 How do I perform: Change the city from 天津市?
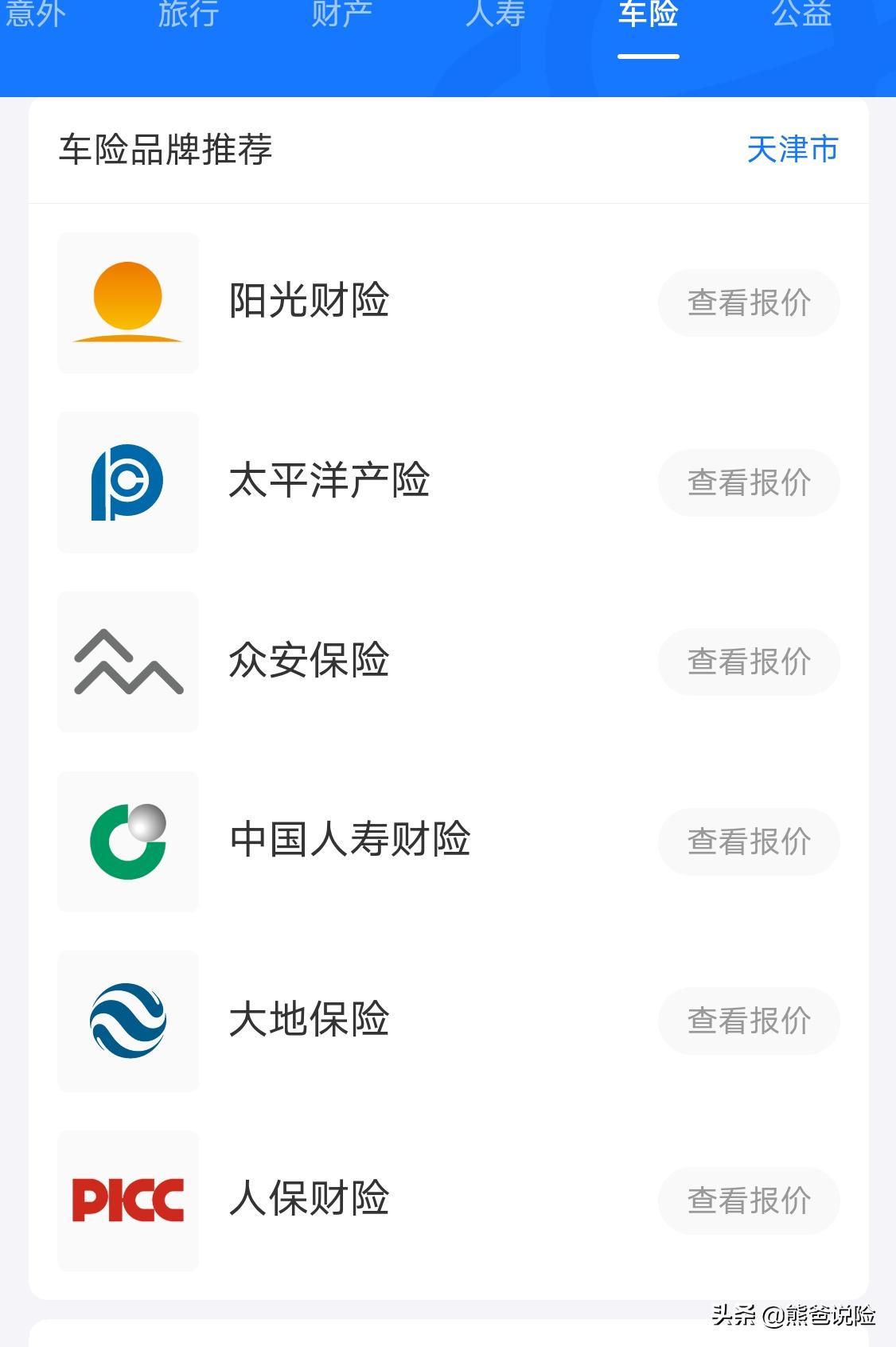(x=792, y=151)
